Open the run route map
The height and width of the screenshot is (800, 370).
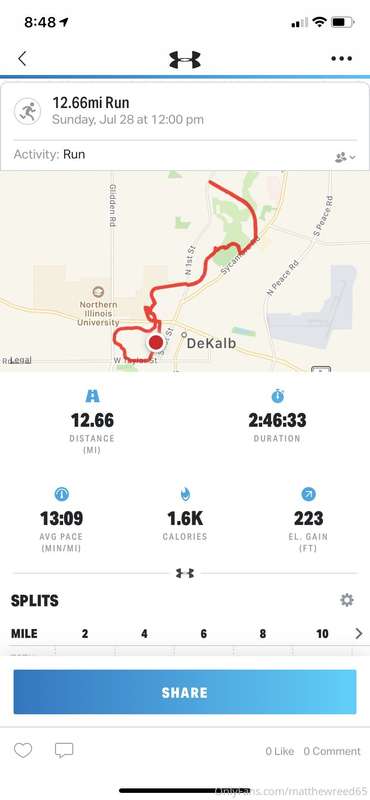coord(185,271)
